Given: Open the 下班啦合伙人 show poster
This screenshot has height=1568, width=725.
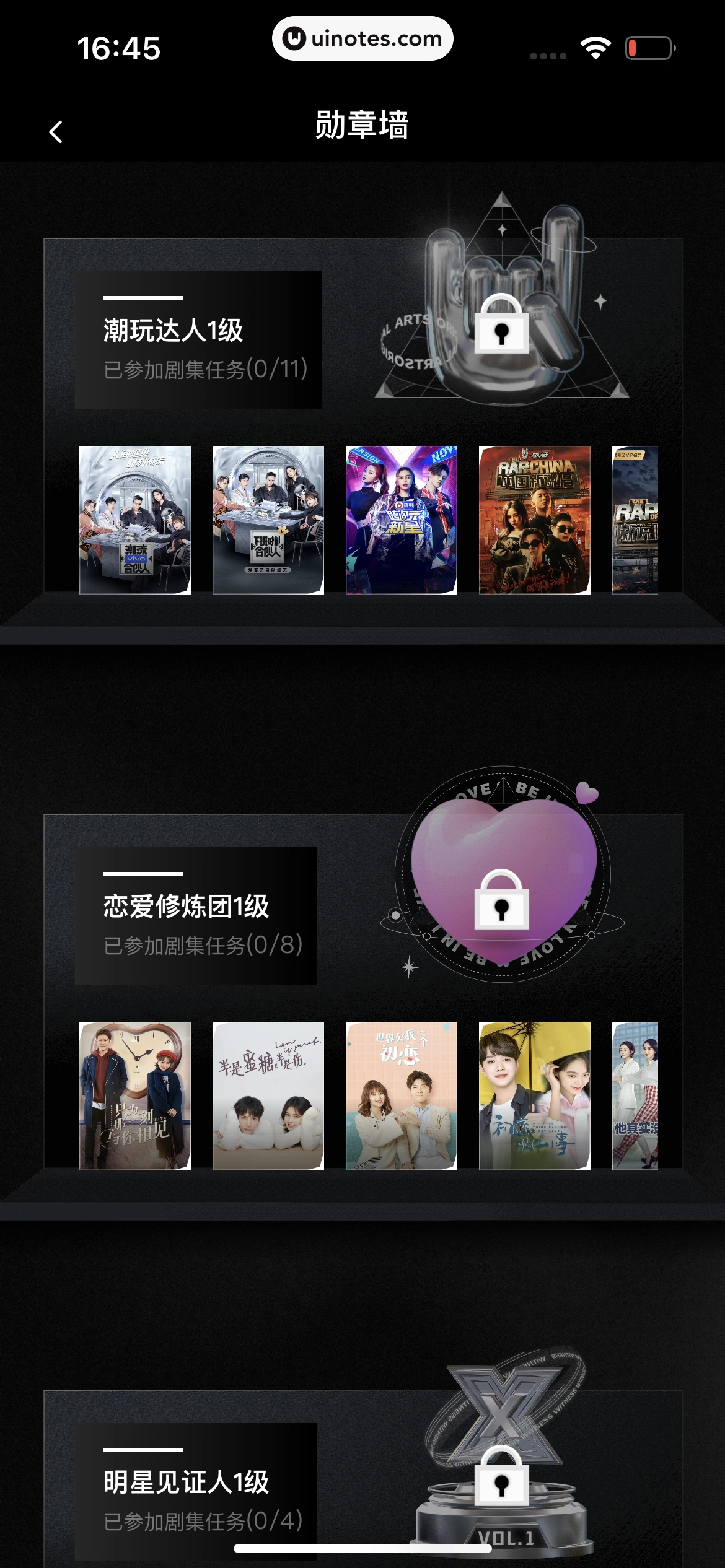Looking at the screenshot, I should coord(268,520).
